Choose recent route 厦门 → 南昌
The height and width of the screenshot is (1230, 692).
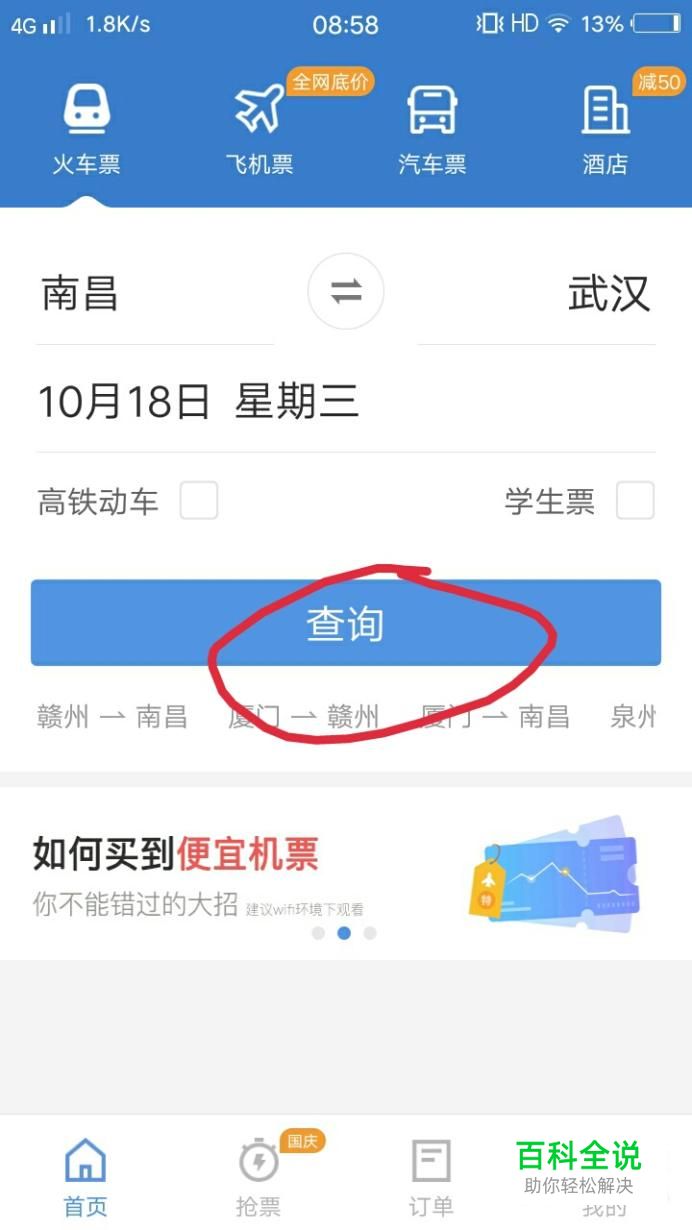pos(495,716)
